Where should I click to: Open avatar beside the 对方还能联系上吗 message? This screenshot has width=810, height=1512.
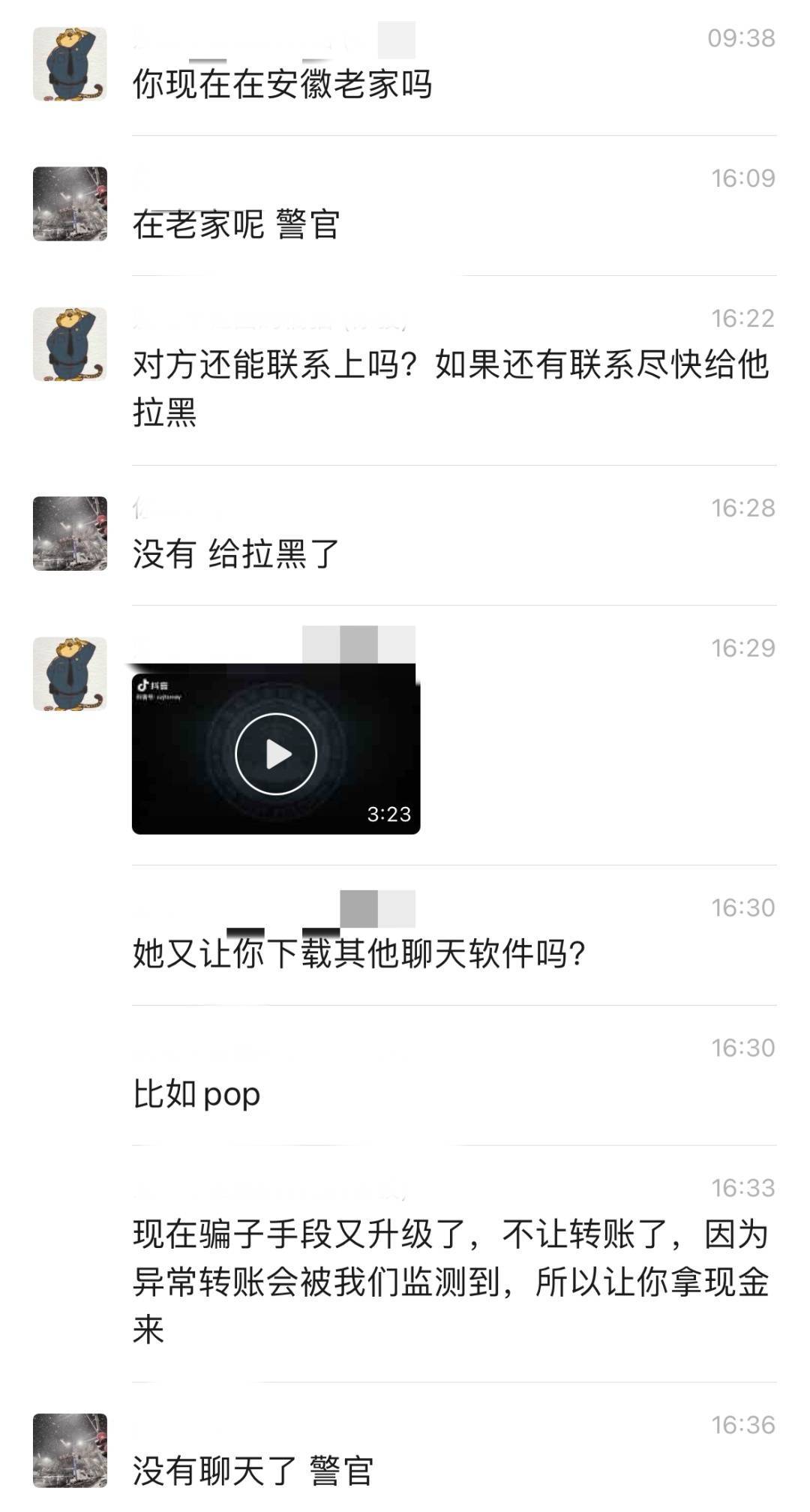[x=70, y=343]
